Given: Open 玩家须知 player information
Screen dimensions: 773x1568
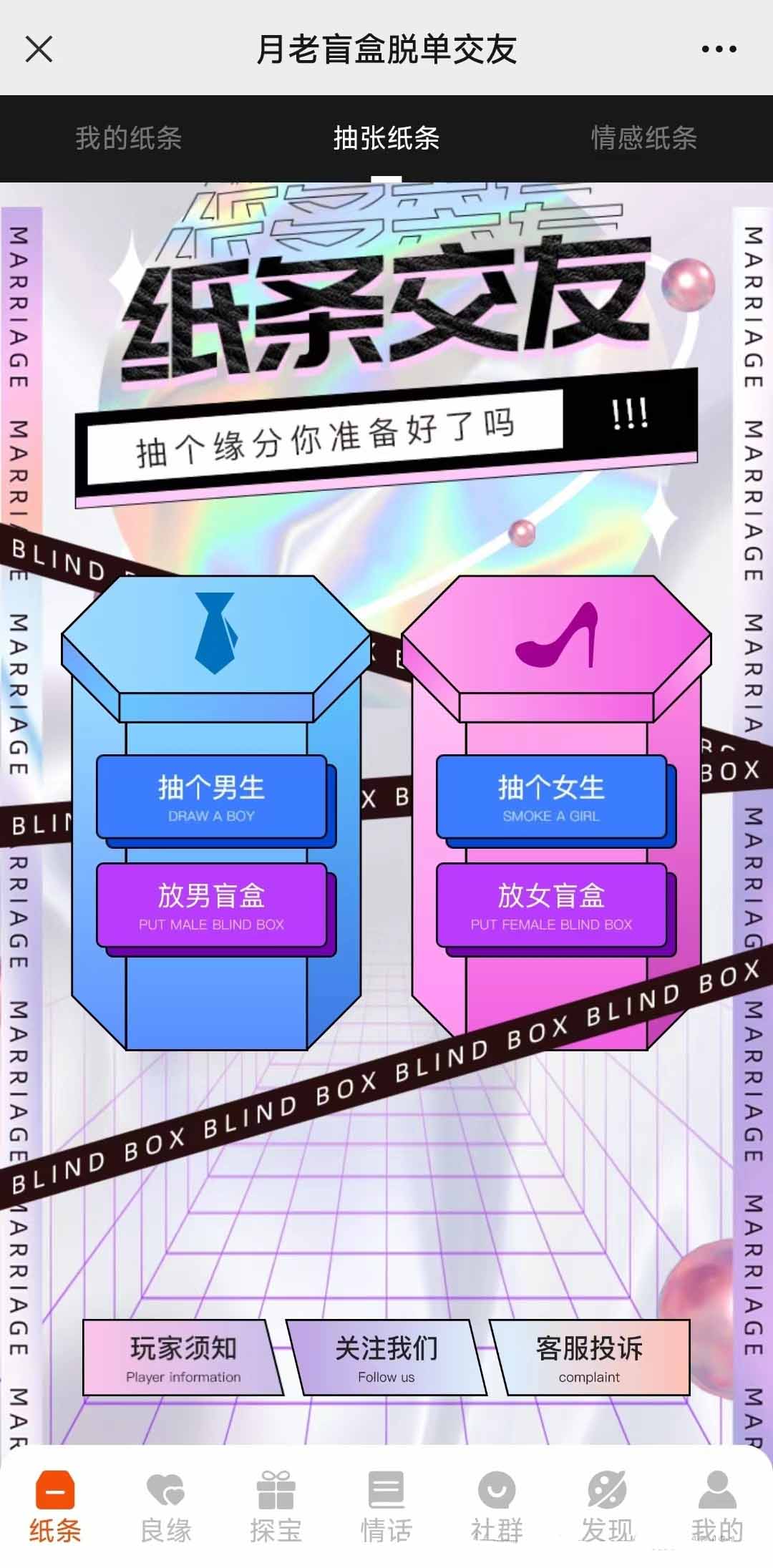Looking at the screenshot, I should 183,1358.
